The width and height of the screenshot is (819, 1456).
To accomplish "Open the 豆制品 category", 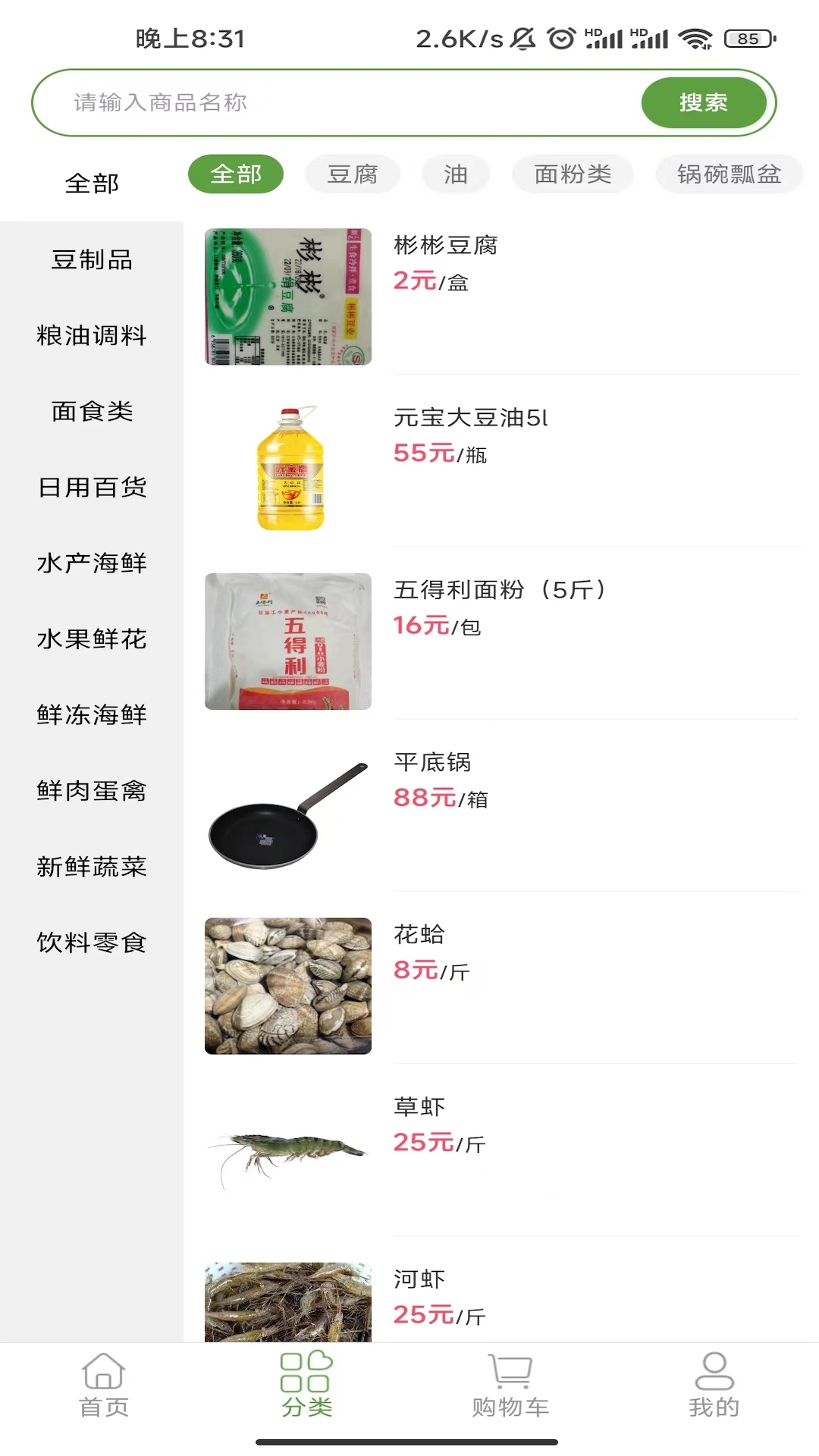I will (92, 260).
